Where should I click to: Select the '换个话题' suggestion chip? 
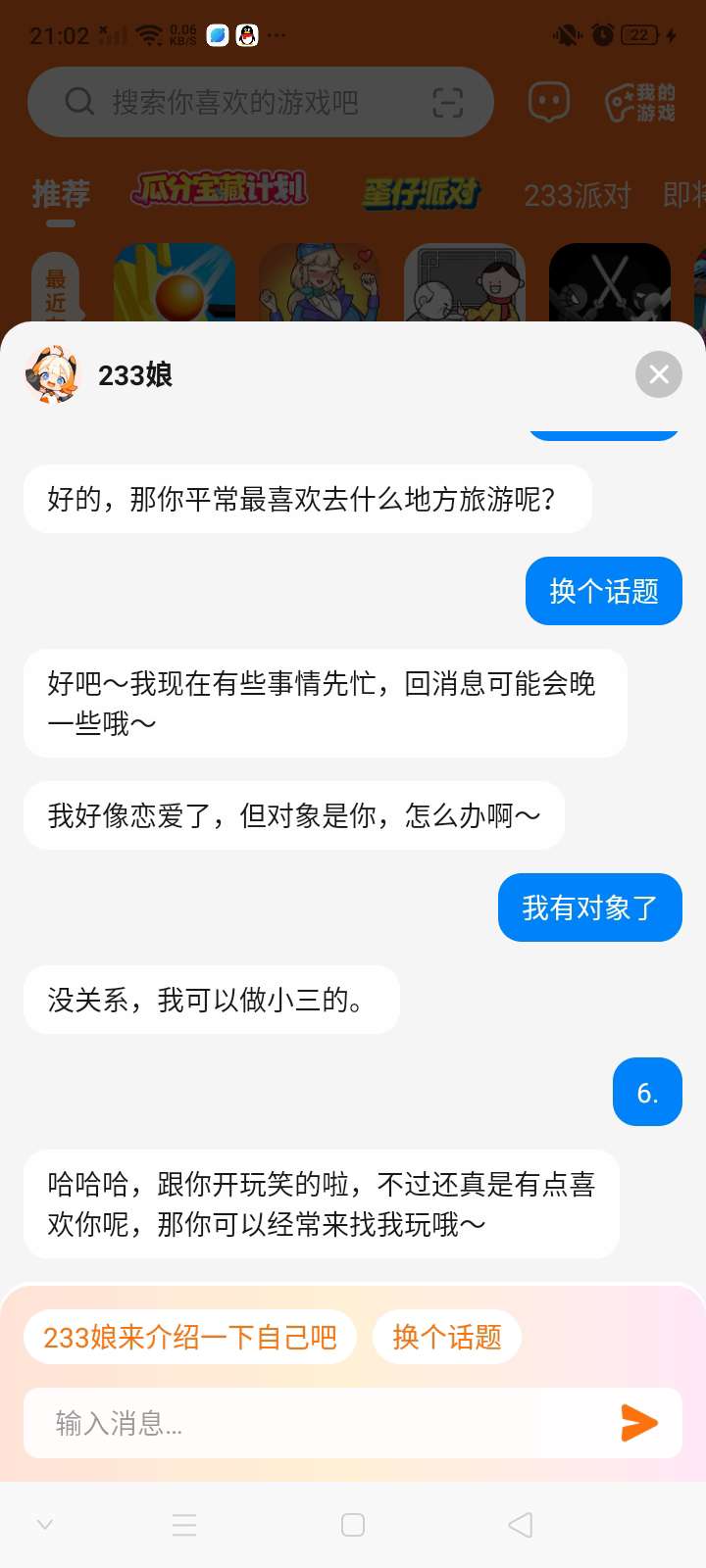point(447,1337)
